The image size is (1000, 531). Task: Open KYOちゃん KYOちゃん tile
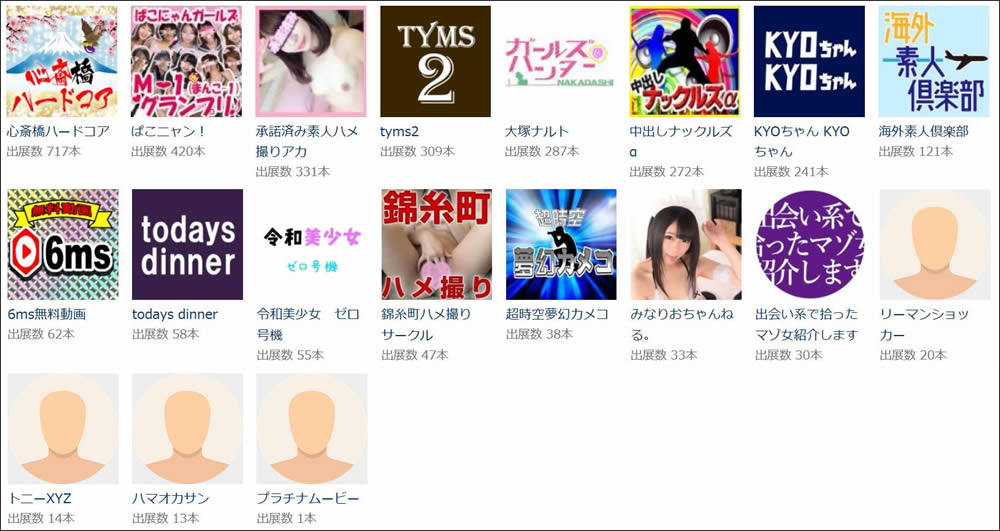(809, 62)
